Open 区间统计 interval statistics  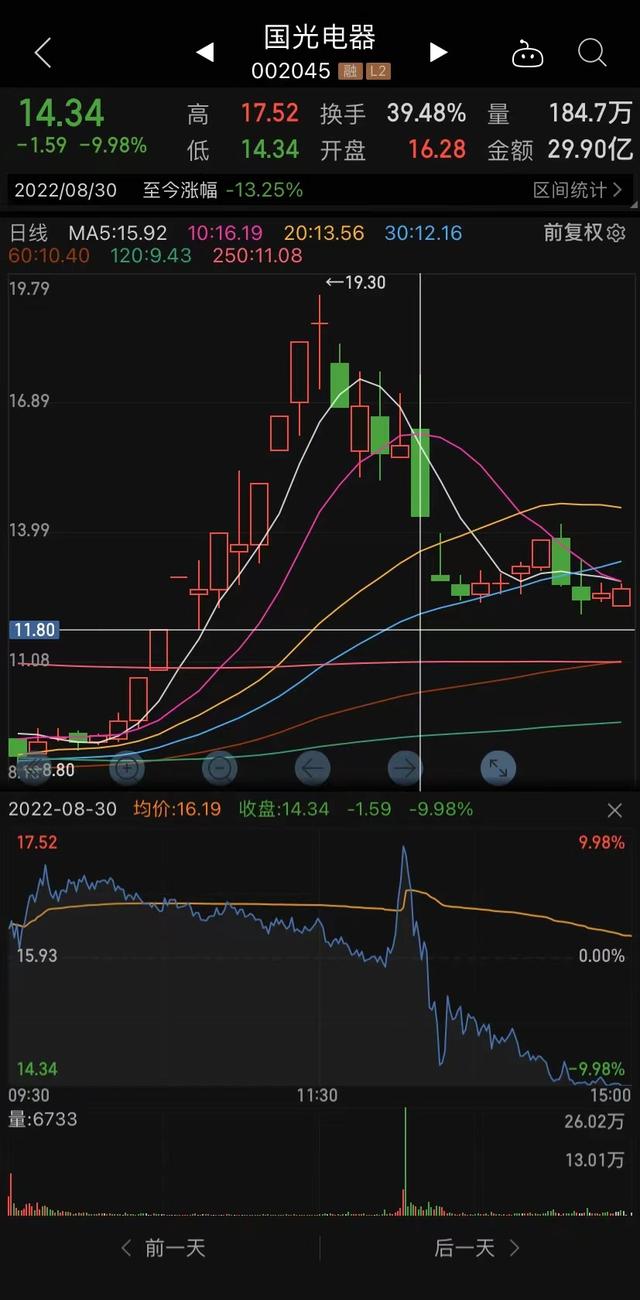578,189
